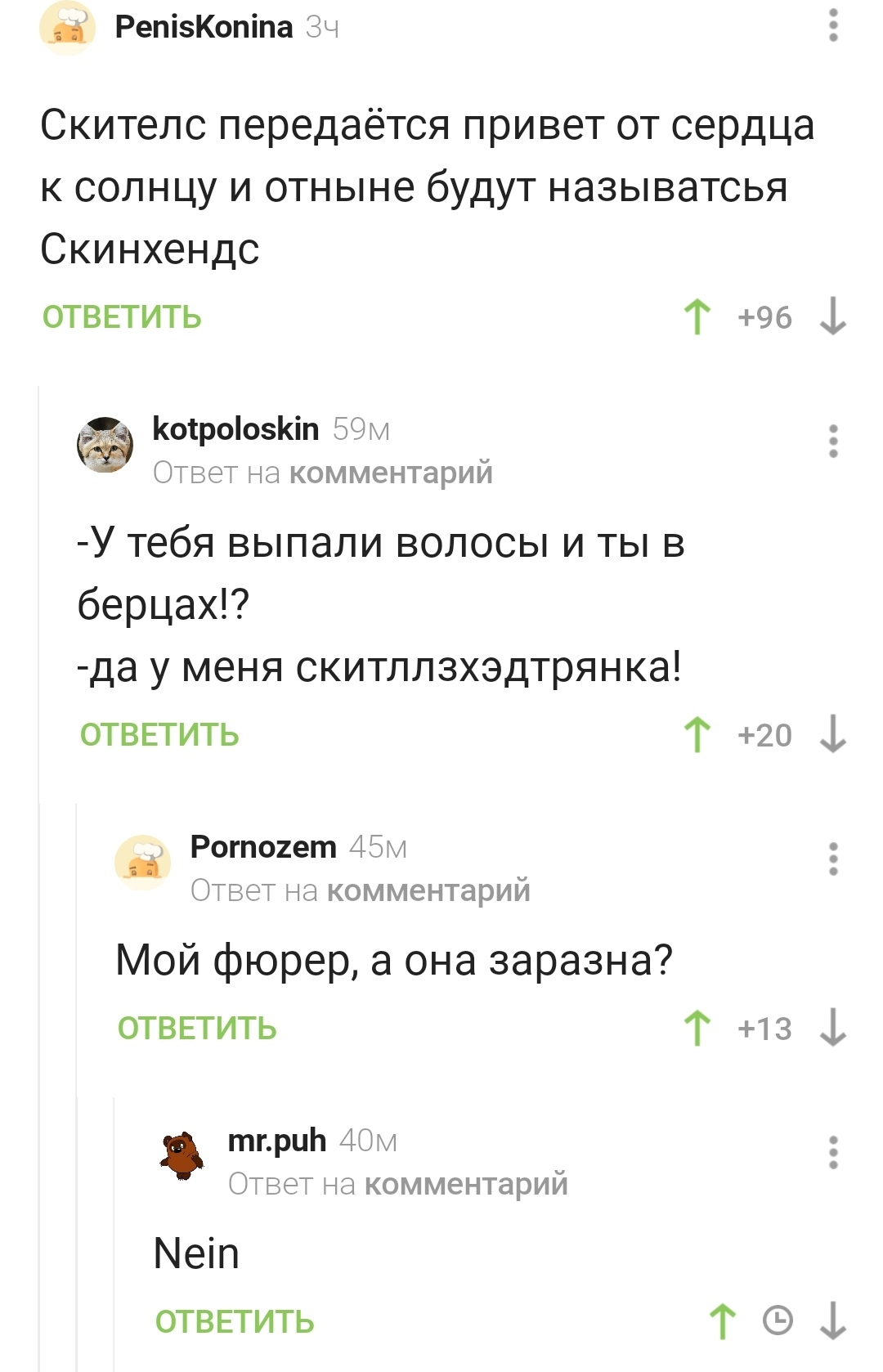Downvote kotpoloskin's comment
Image resolution: width=883 pixels, height=1372 pixels.
[x=832, y=734]
